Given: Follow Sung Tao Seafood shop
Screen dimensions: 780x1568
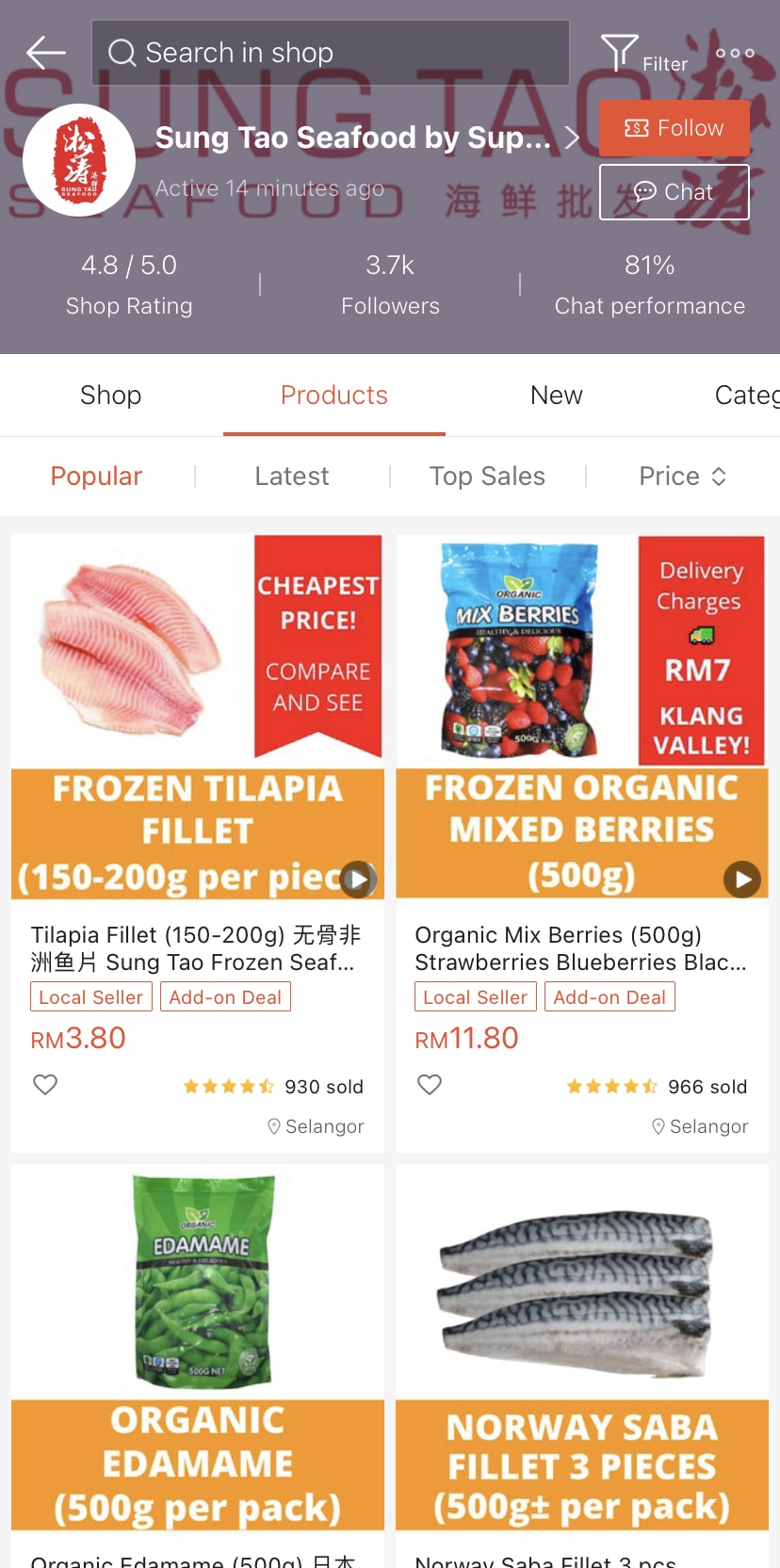Looking at the screenshot, I should point(674,128).
